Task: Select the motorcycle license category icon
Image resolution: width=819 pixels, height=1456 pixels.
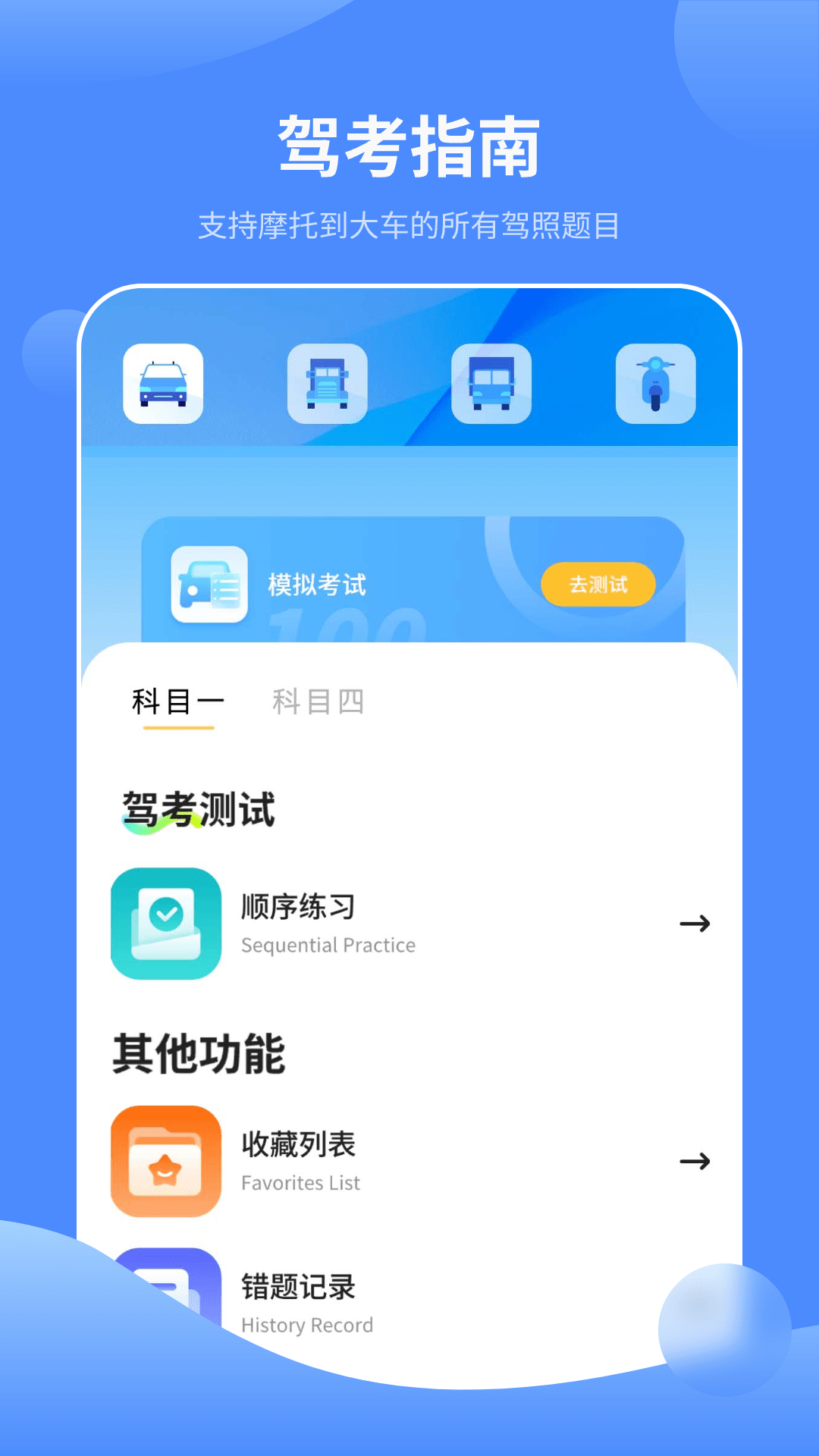Action: (656, 383)
